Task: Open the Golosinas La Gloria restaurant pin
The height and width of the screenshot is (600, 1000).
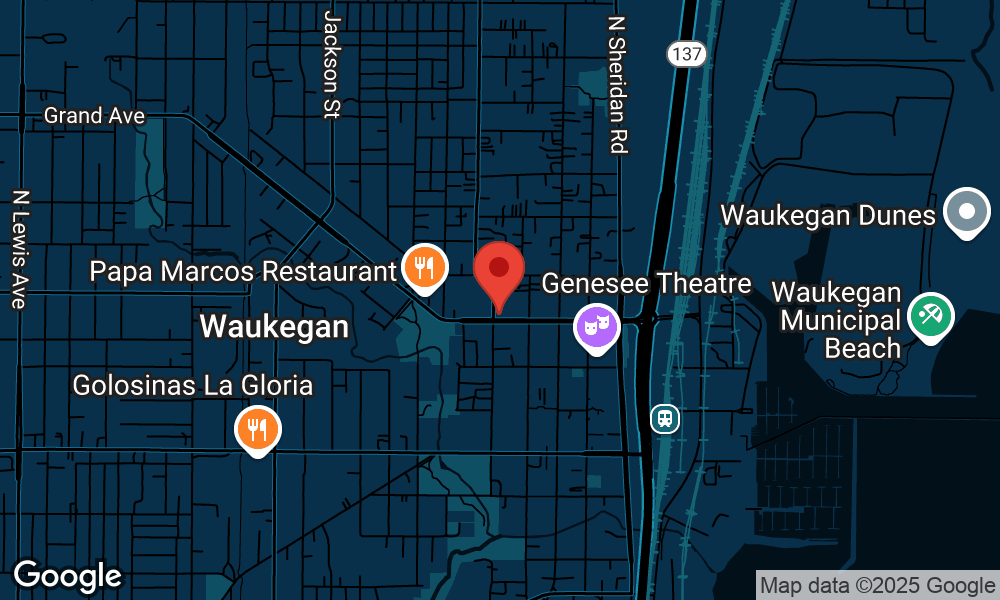Action: (258, 429)
